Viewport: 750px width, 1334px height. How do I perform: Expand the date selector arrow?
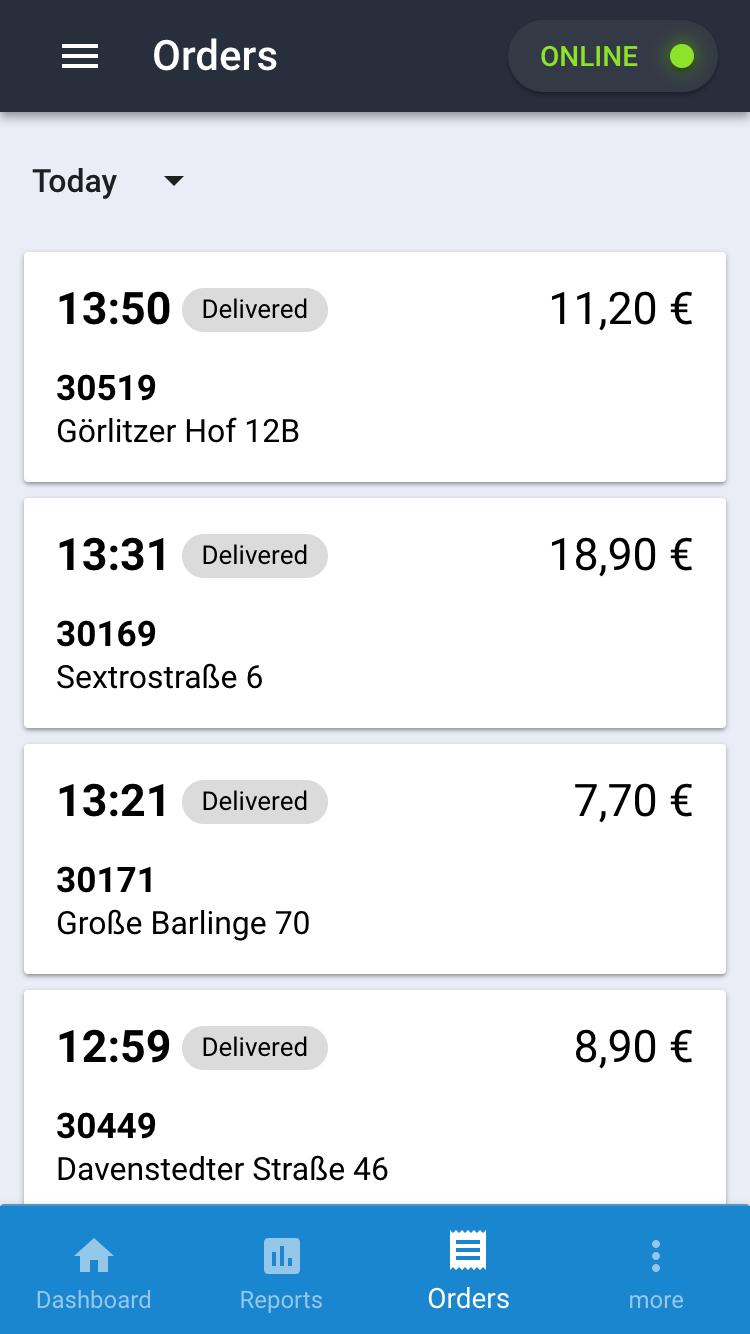point(172,182)
